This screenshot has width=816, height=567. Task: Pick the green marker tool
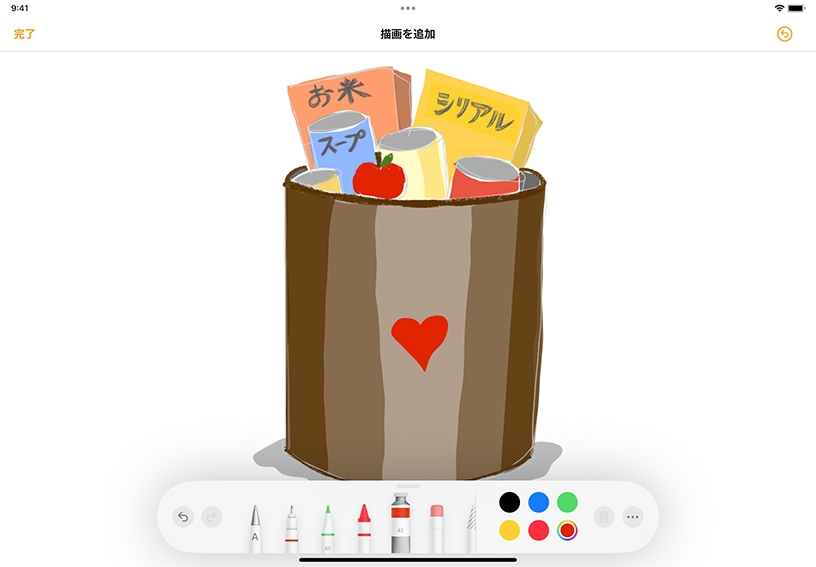point(327,528)
